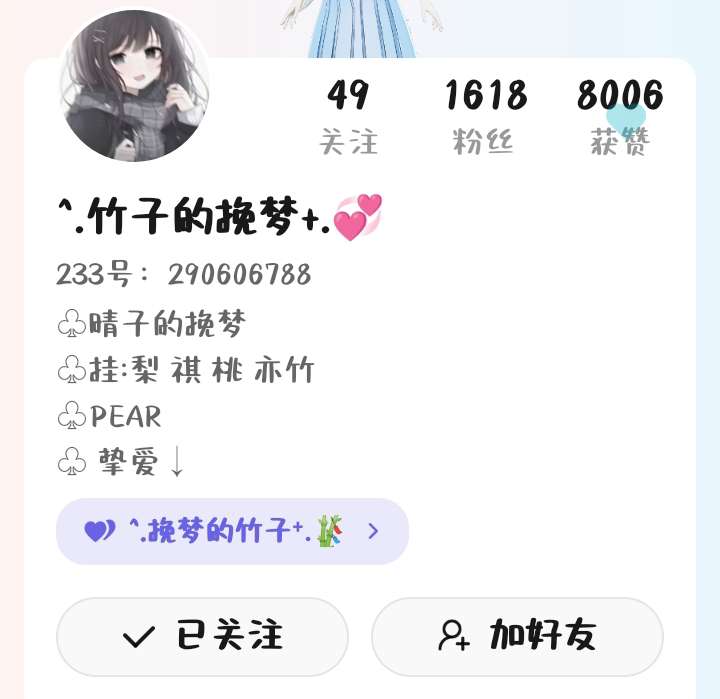View the 粉丝 followers list
Image resolution: width=720 pixels, height=699 pixels.
pyautogui.click(x=485, y=118)
